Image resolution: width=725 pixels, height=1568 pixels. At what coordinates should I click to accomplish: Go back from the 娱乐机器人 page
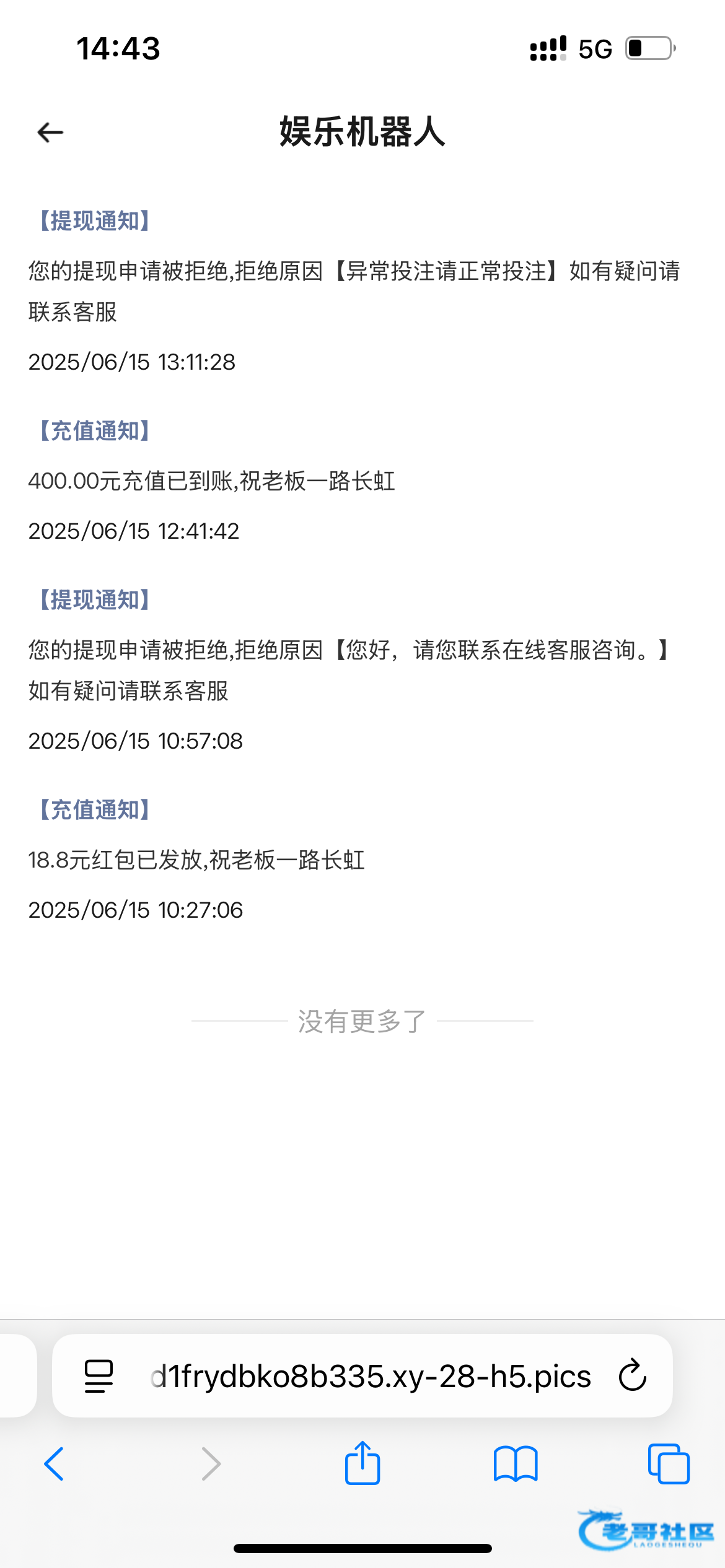click(x=50, y=132)
